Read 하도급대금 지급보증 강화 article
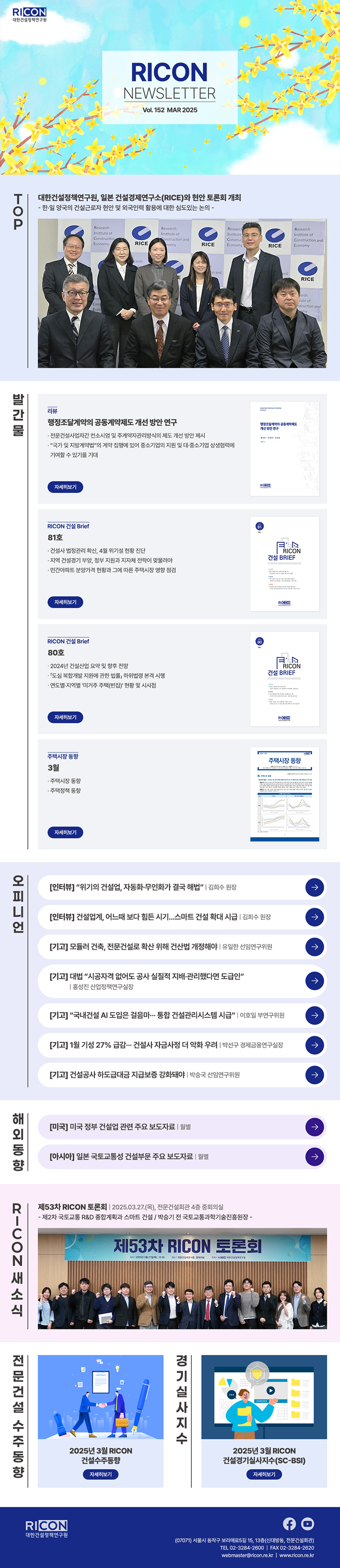Image resolution: width=340 pixels, height=1568 pixels. click(314, 1075)
